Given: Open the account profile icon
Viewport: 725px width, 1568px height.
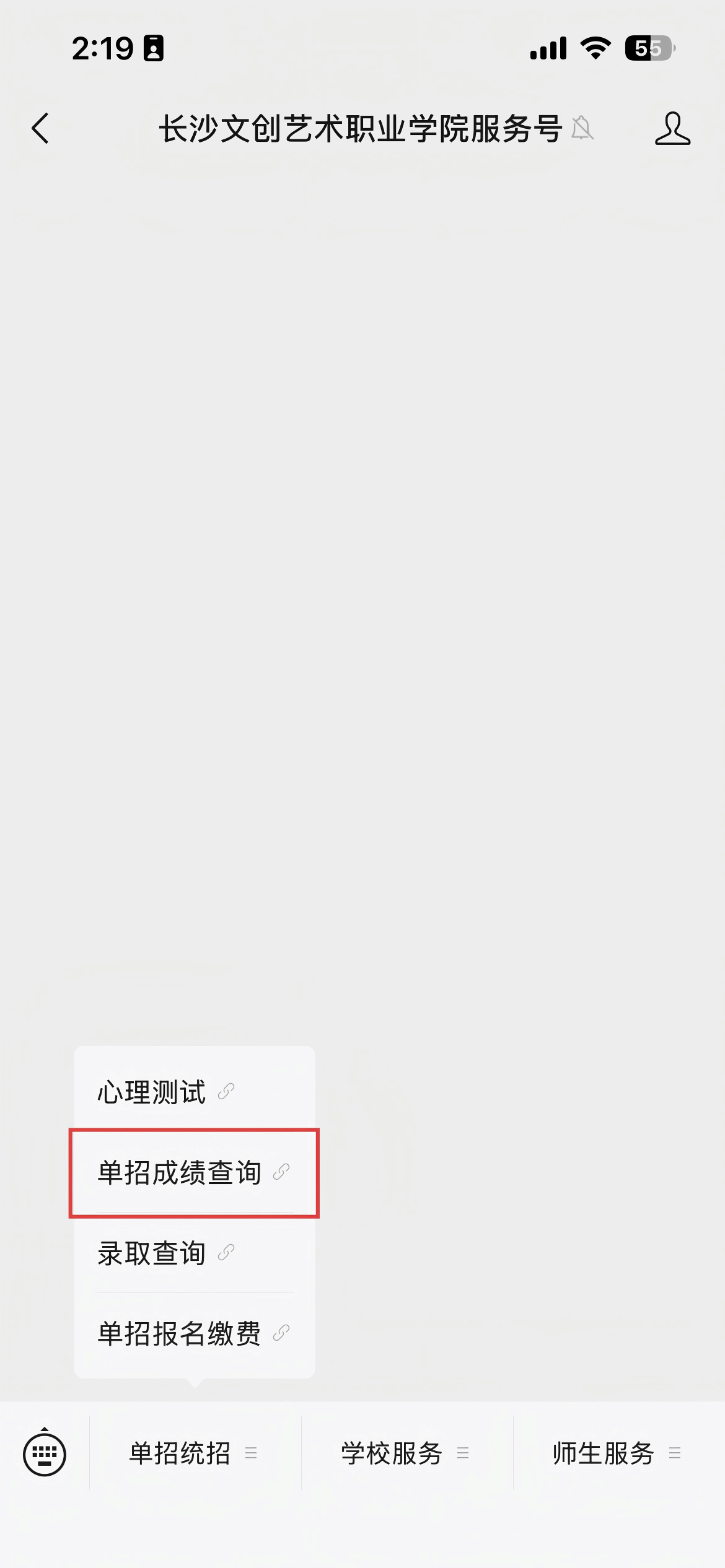Looking at the screenshot, I should pos(672,129).
